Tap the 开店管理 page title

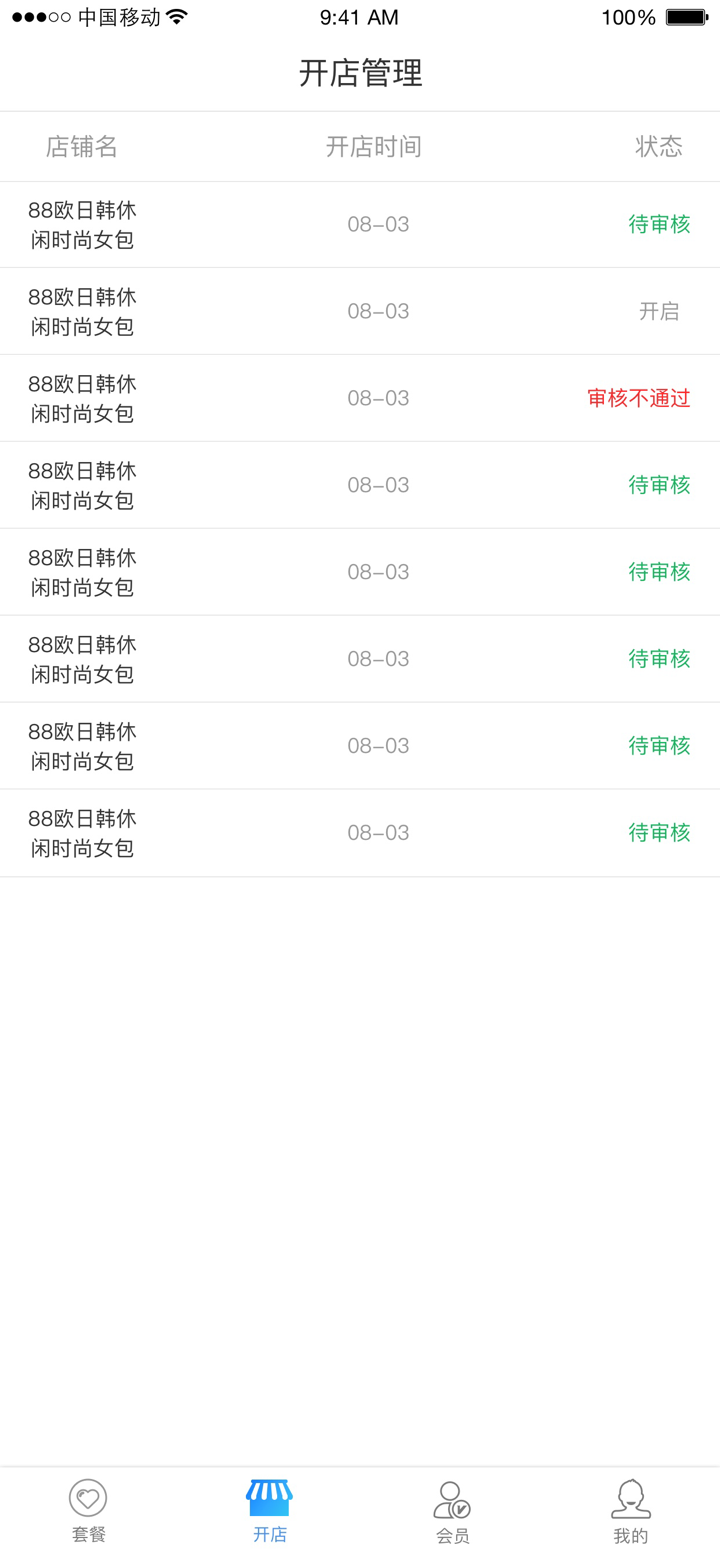[360, 73]
